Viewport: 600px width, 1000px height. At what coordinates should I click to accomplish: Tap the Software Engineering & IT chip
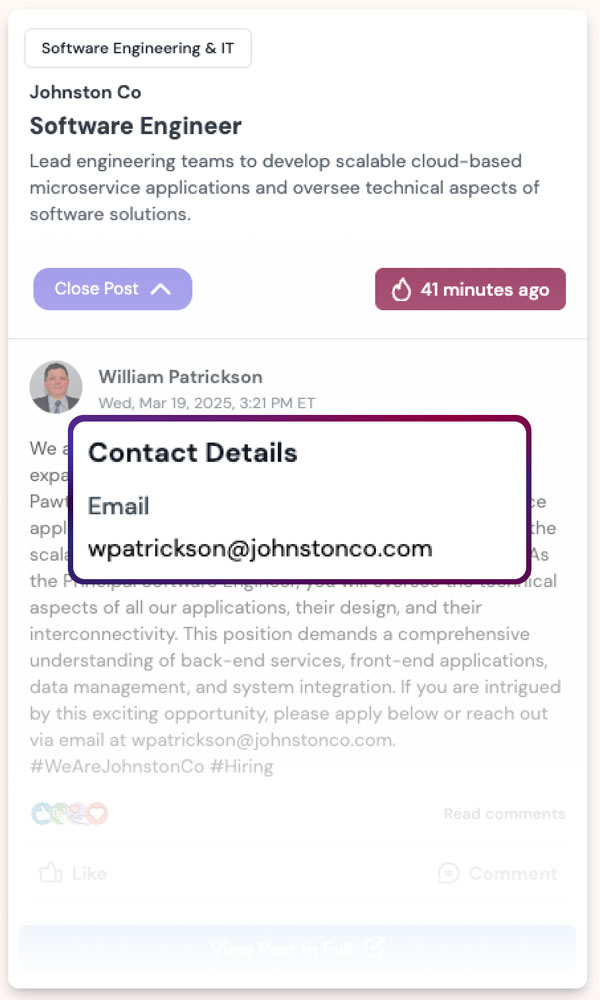[x=138, y=48]
